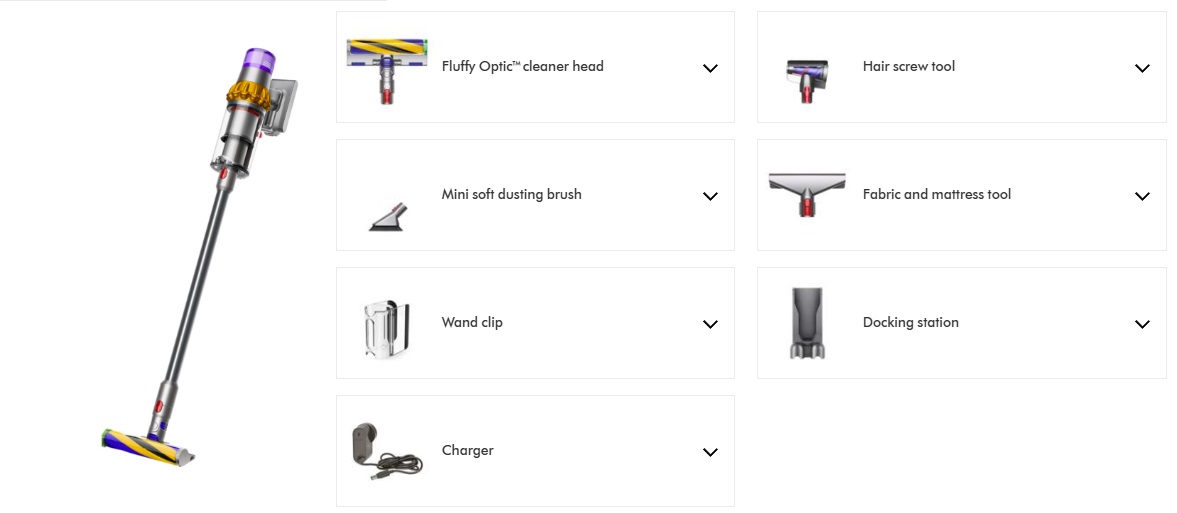The image size is (1177, 513).
Task: Open the Charger details dropdown
Action: coord(710,452)
